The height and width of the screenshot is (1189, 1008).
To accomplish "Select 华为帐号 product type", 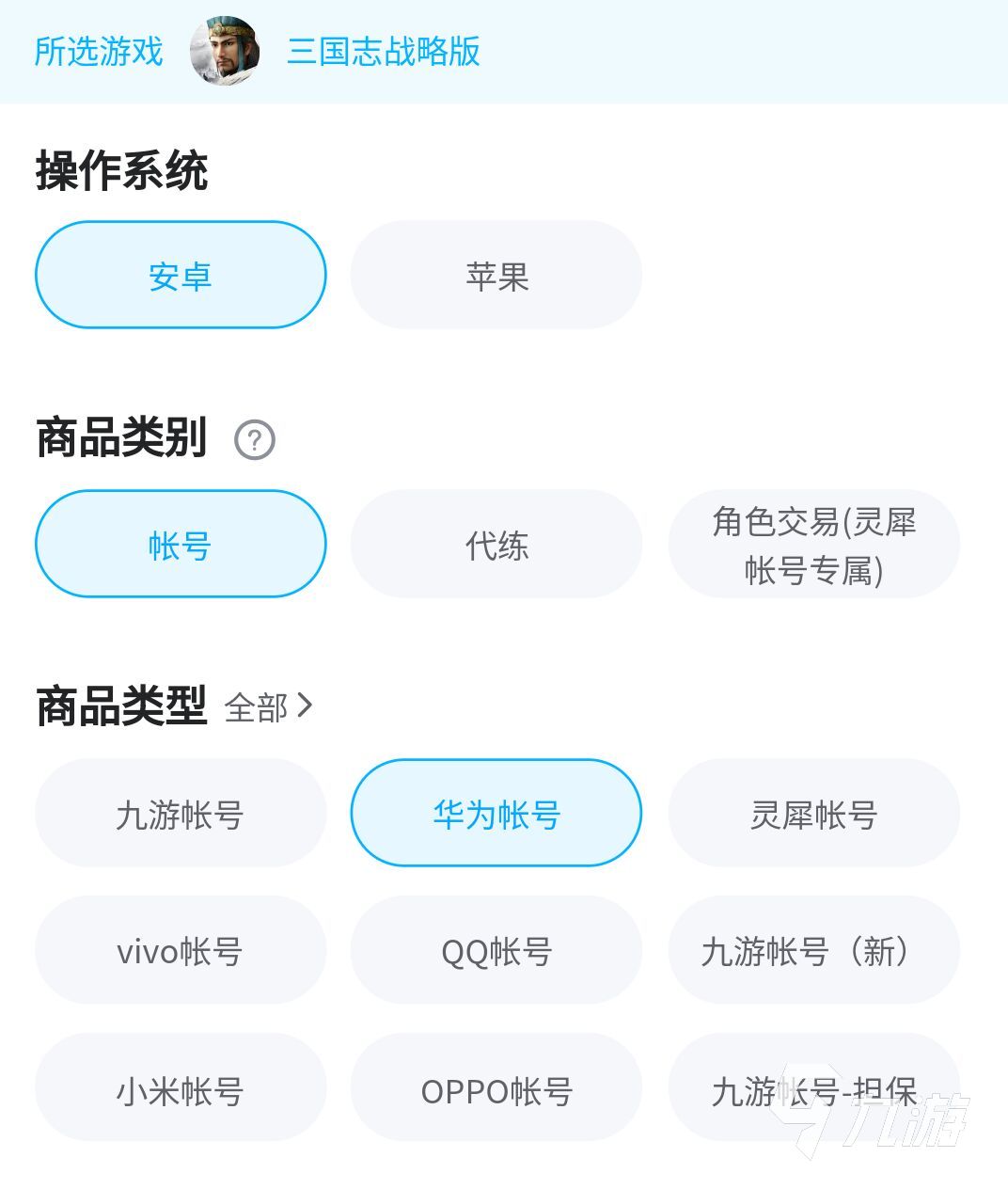I will (x=496, y=813).
